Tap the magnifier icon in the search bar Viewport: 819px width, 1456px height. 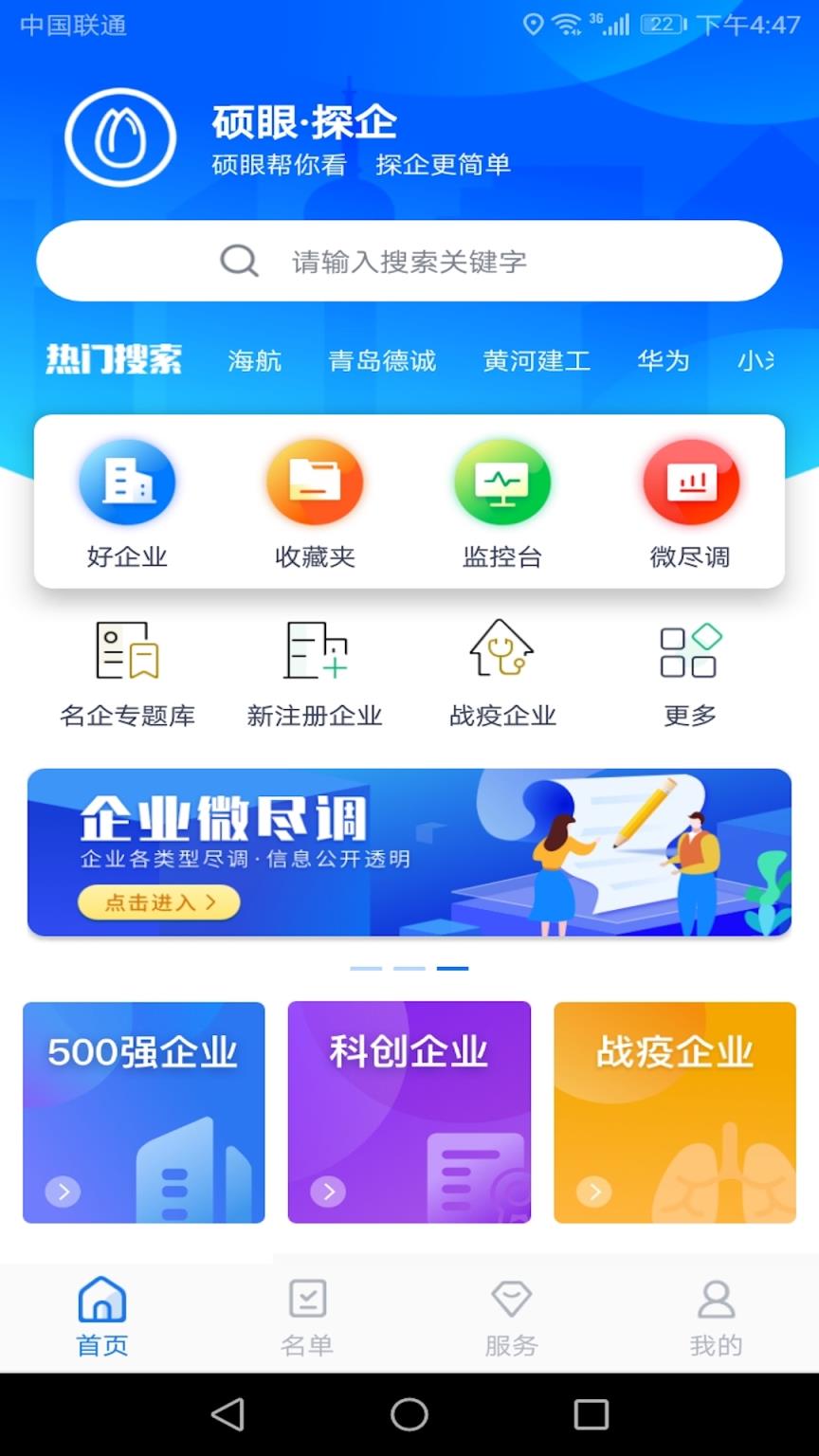point(238,260)
